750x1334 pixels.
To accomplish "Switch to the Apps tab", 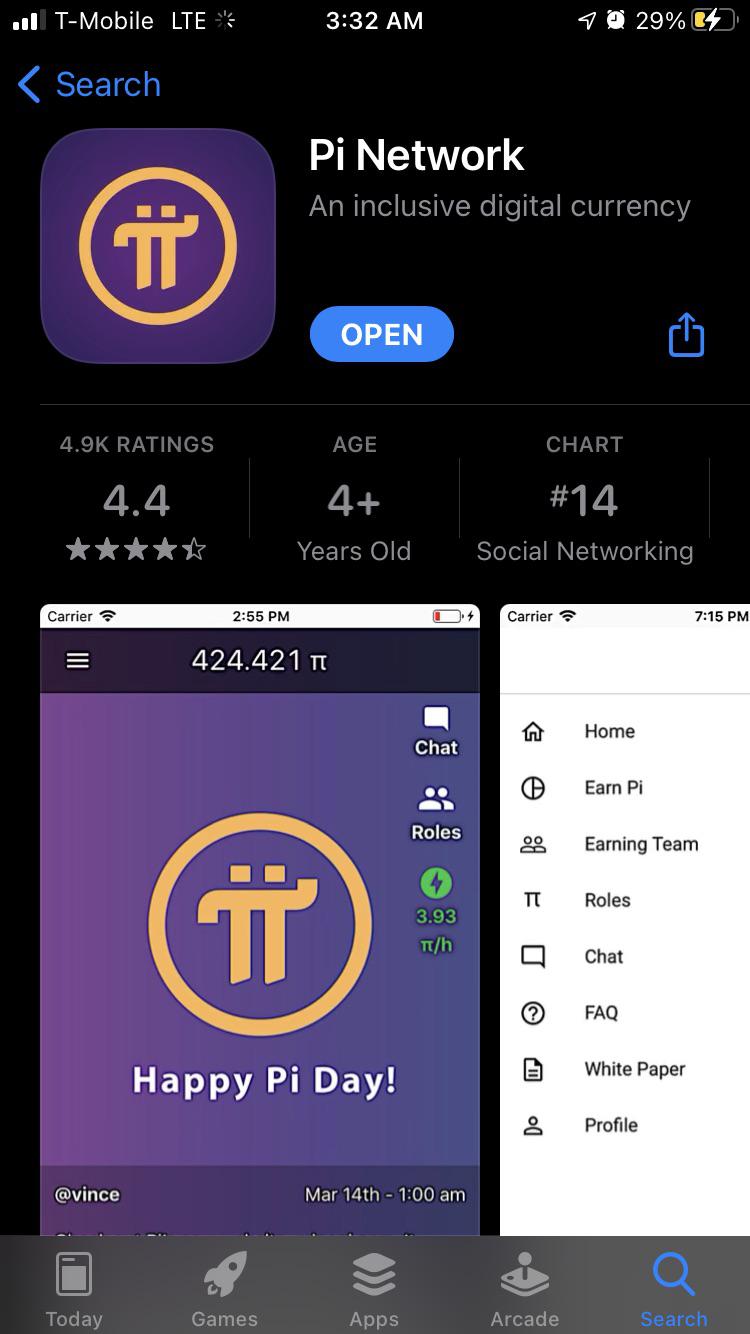I will (374, 1288).
